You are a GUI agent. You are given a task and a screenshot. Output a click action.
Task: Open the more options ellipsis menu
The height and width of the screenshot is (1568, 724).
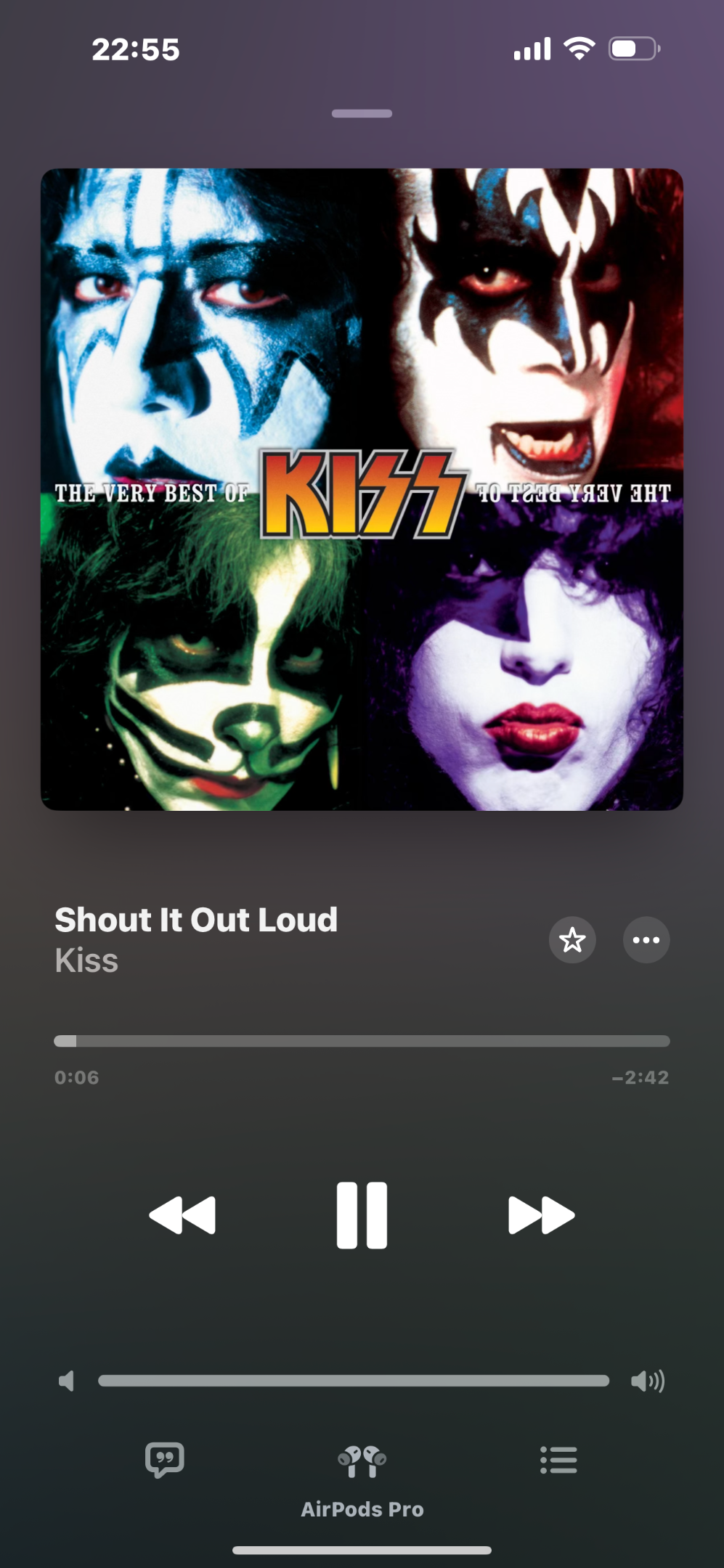point(646,940)
